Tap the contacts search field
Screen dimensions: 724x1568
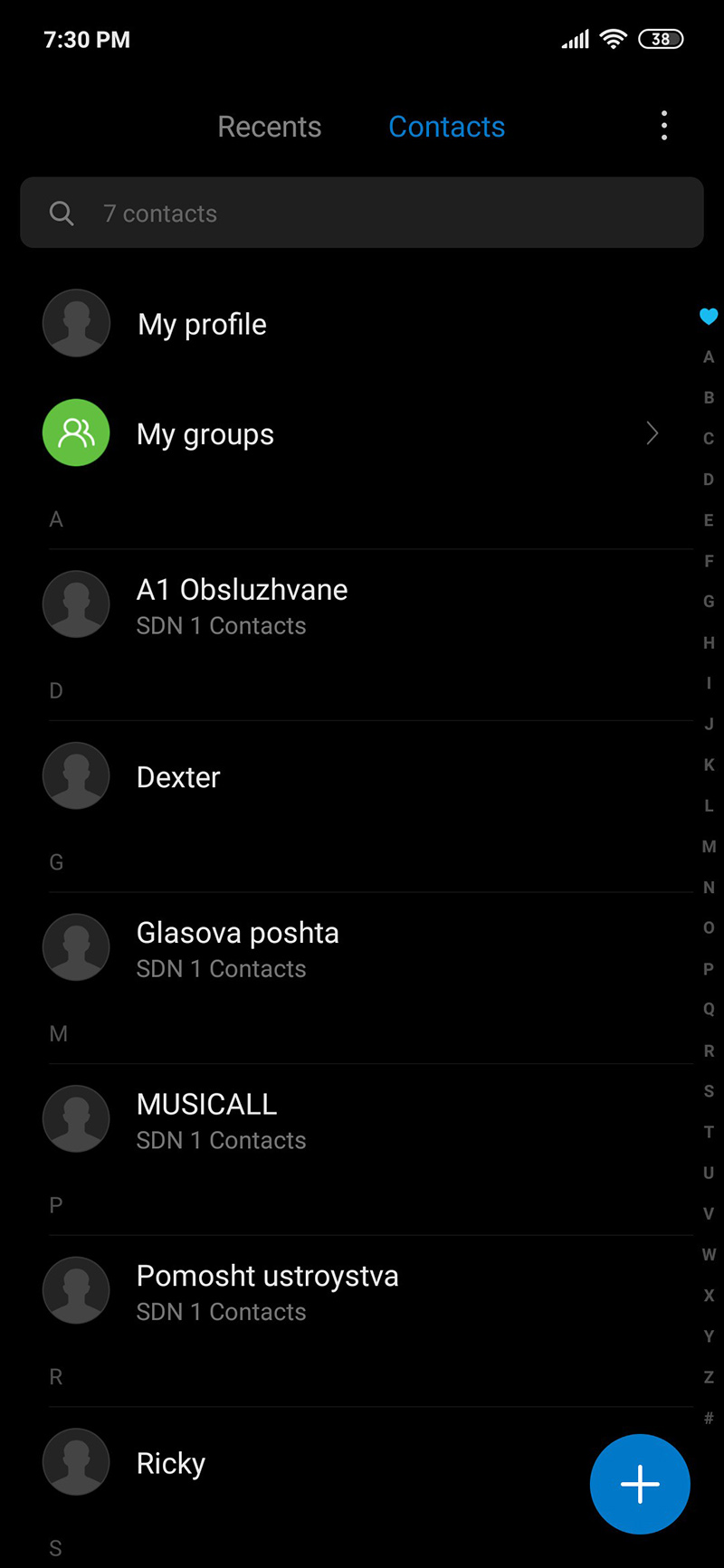tap(362, 214)
